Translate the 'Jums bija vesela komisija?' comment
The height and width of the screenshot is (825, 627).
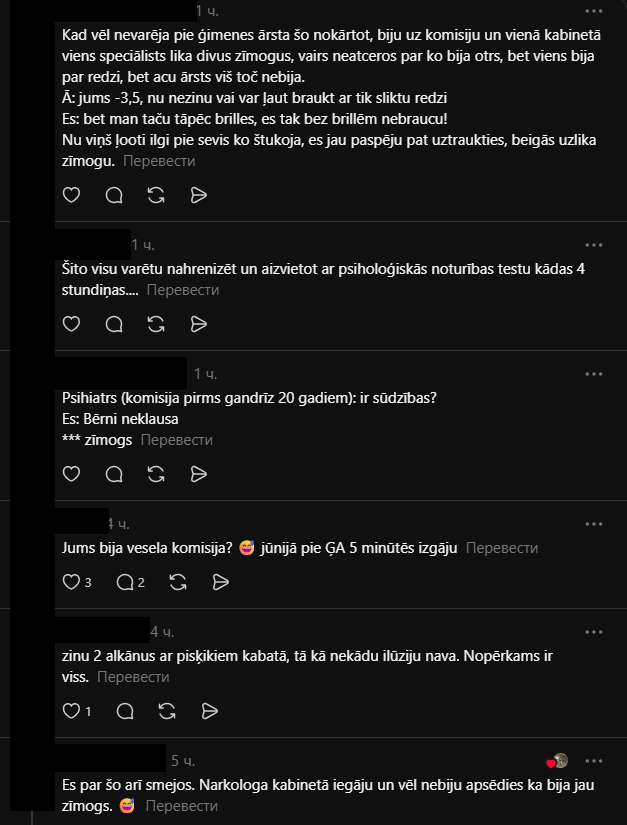502,548
